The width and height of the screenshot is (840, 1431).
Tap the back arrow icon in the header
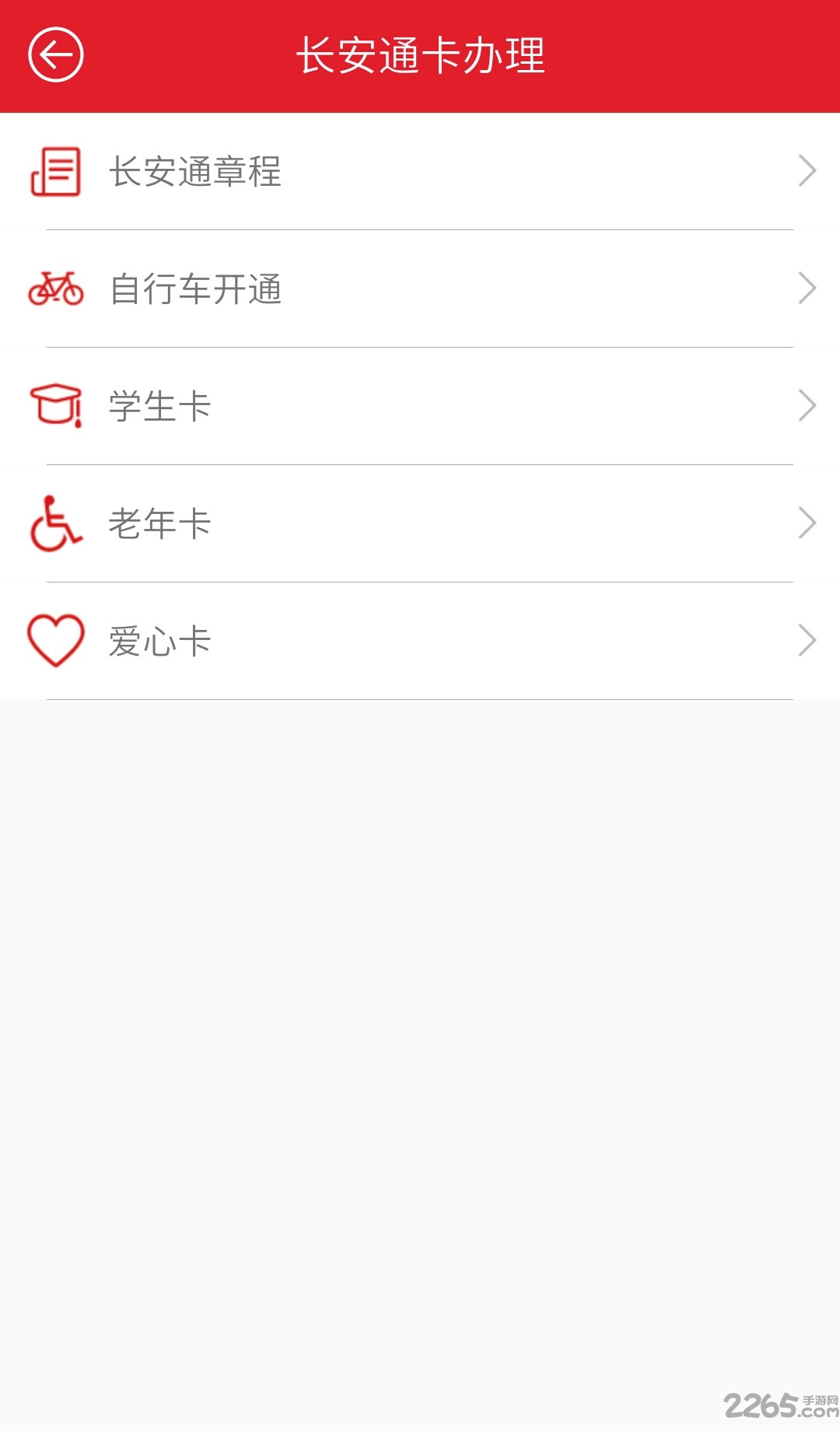tap(57, 54)
